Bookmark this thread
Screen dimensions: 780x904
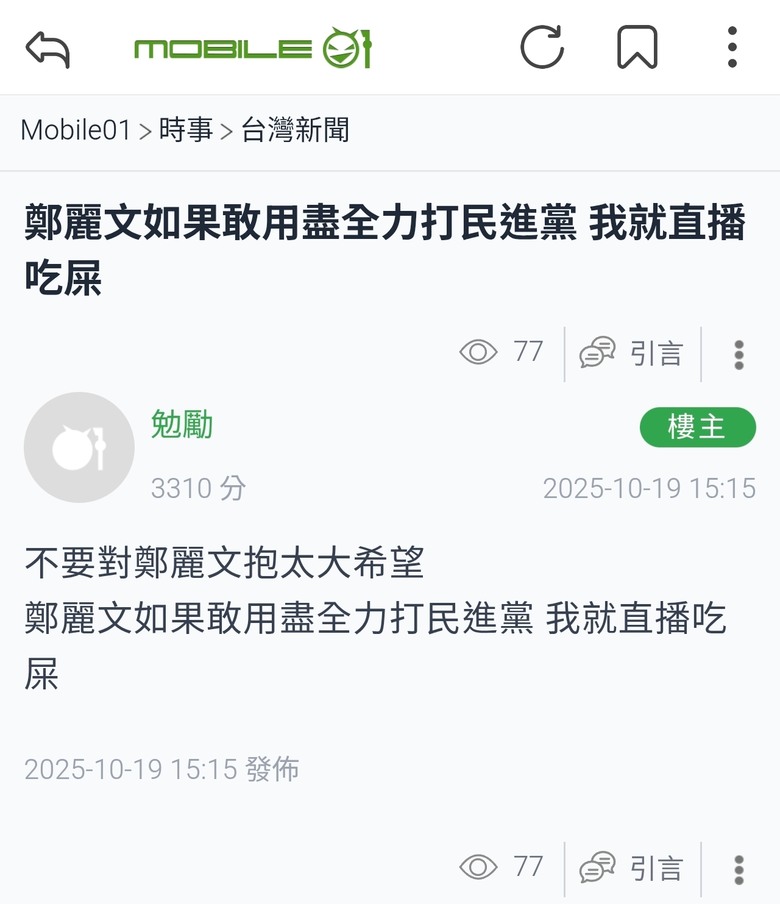pos(637,47)
